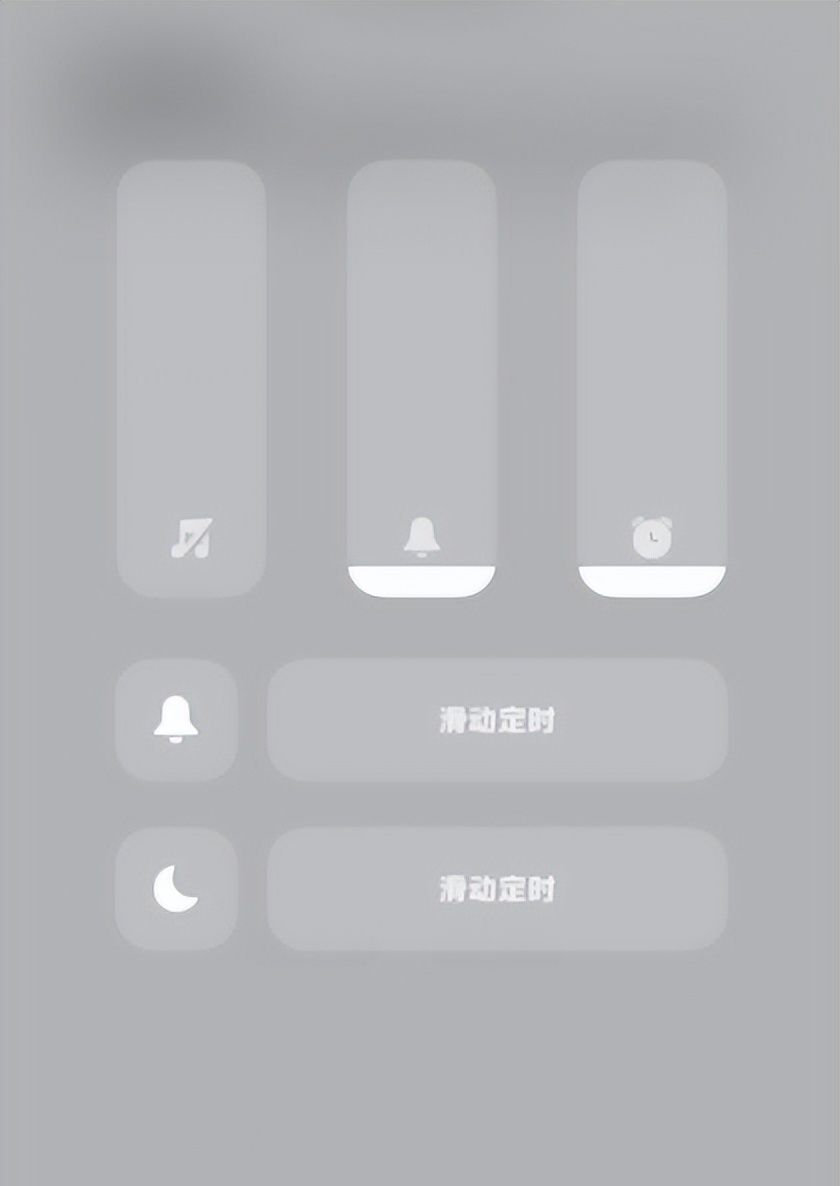Select the silent-mode tile containing the bell

tap(176, 718)
